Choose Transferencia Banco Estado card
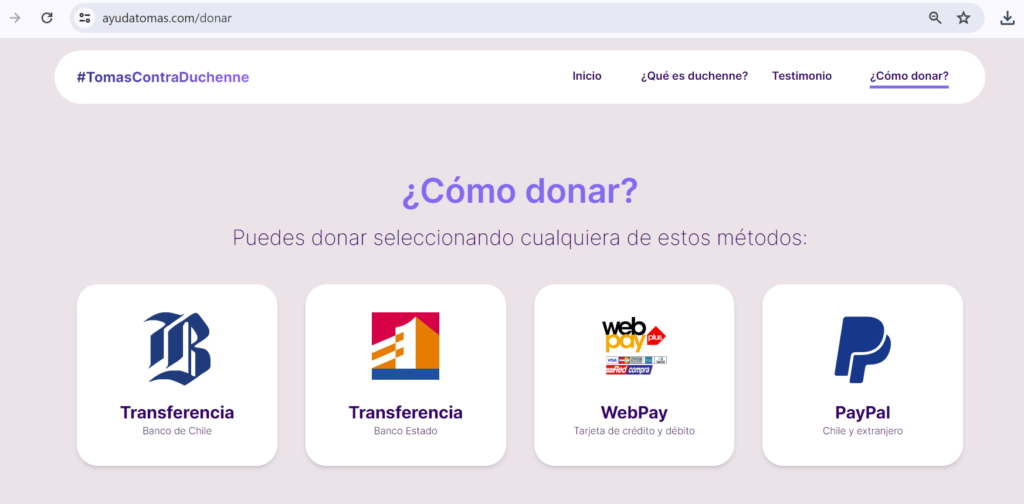Image resolution: width=1024 pixels, height=504 pixels. click(405, 375)
